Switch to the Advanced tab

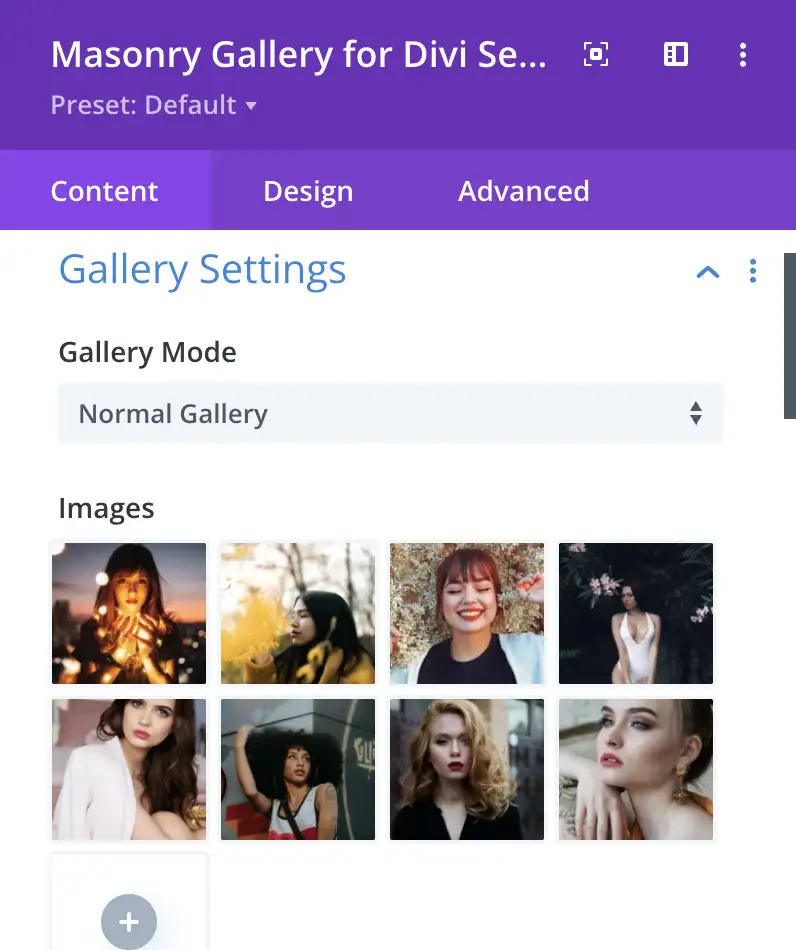coord(523,191)
